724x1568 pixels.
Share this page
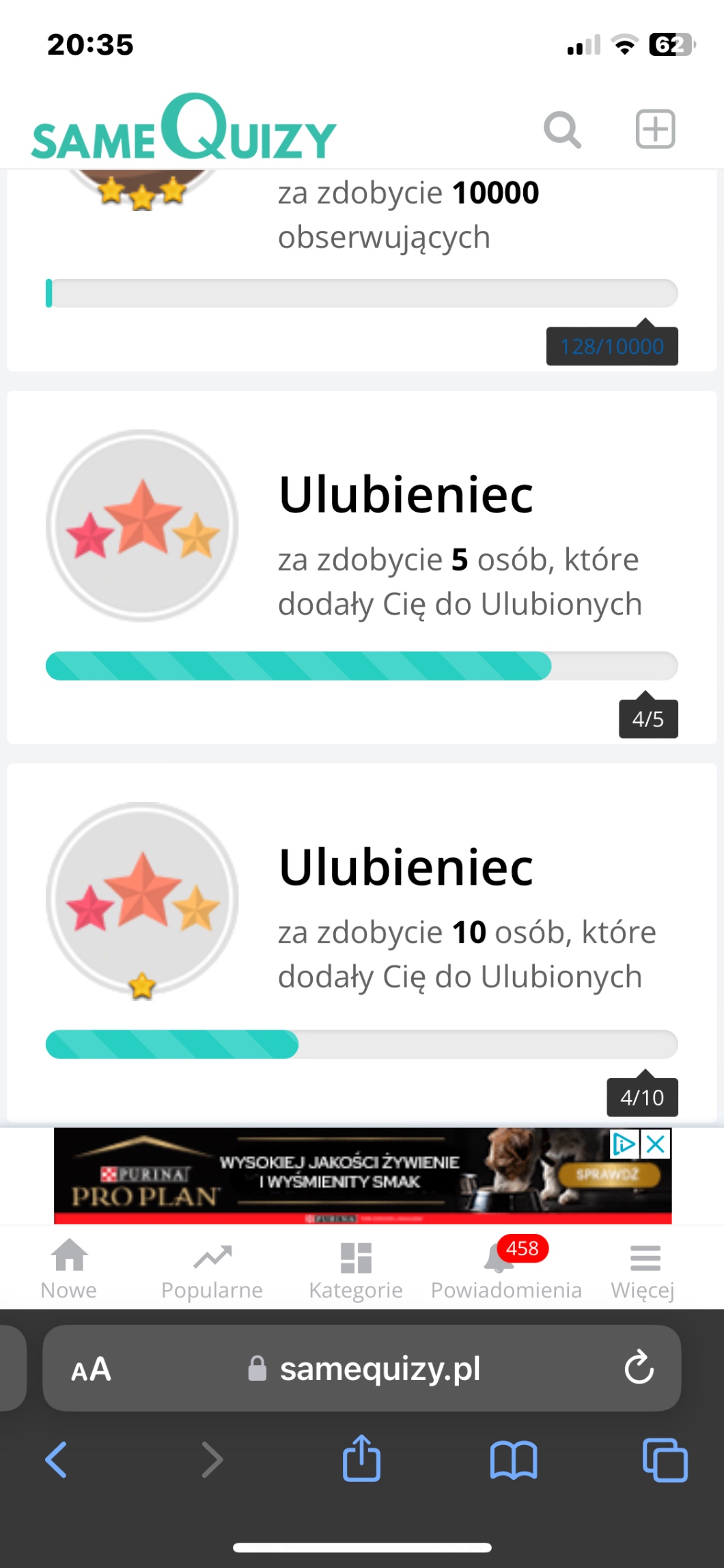[x=361, y=1458]
